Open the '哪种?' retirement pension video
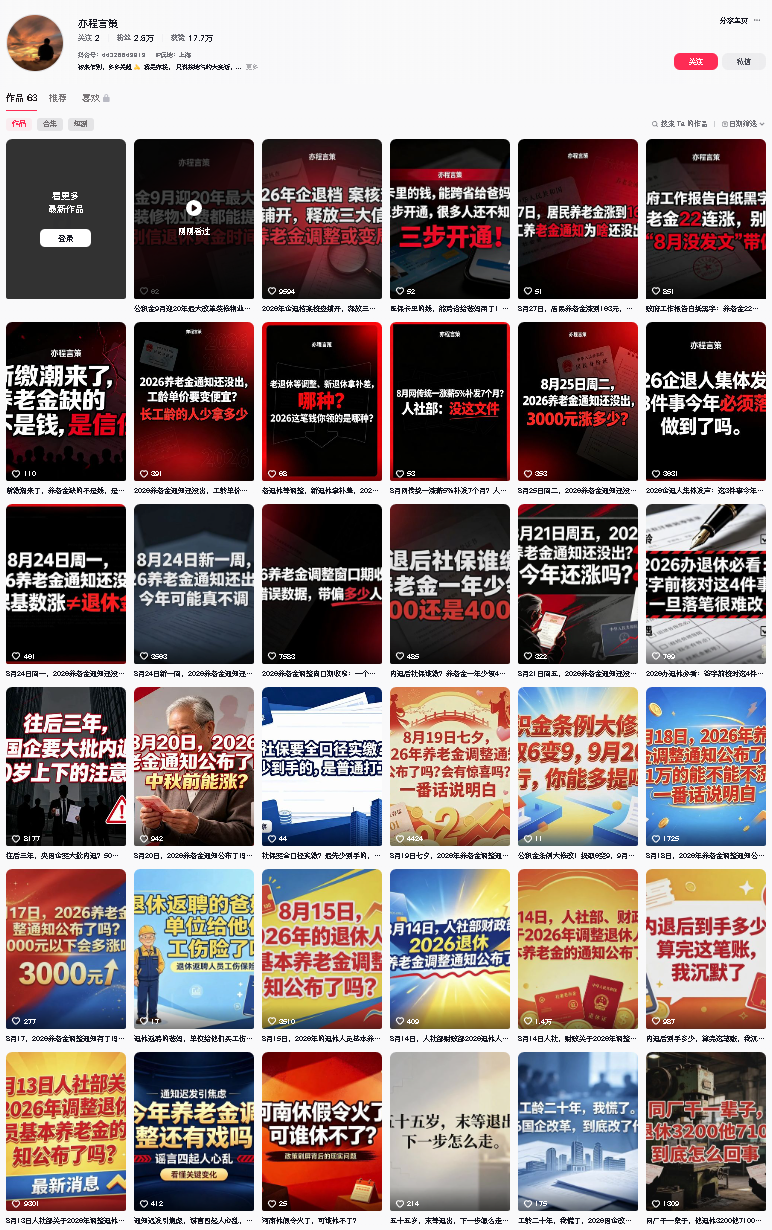This screenshot has width=772, height=1230. [x=322, y=402]
